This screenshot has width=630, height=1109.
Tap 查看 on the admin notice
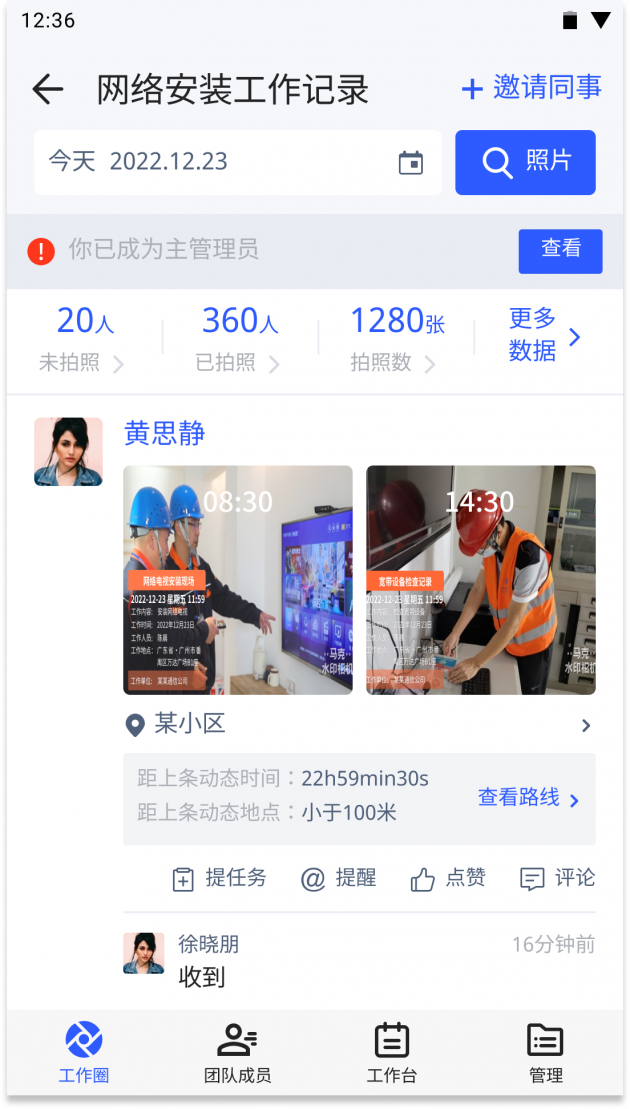(x=560, y=250)
